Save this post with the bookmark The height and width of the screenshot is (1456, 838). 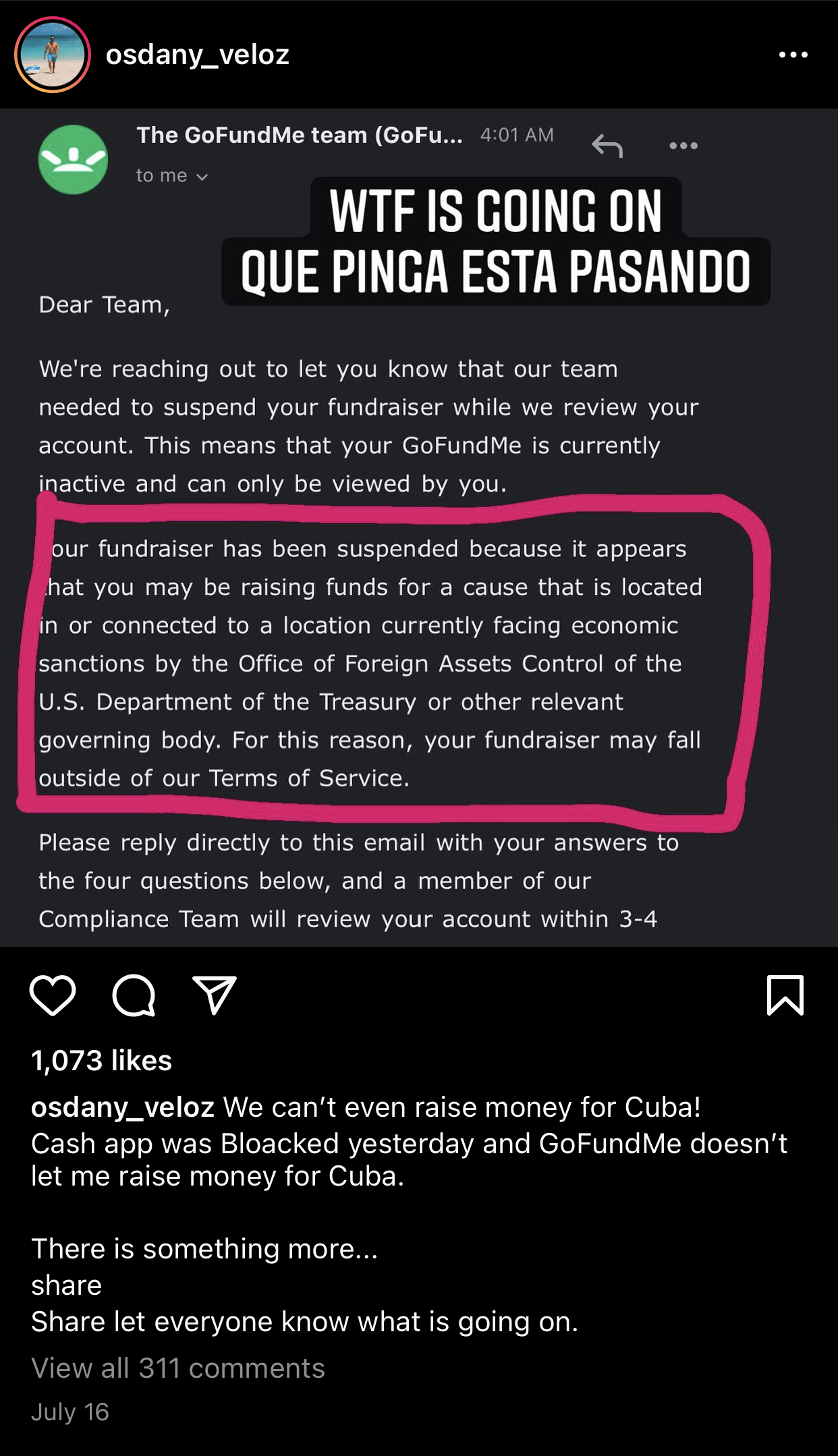pos(785,995)
